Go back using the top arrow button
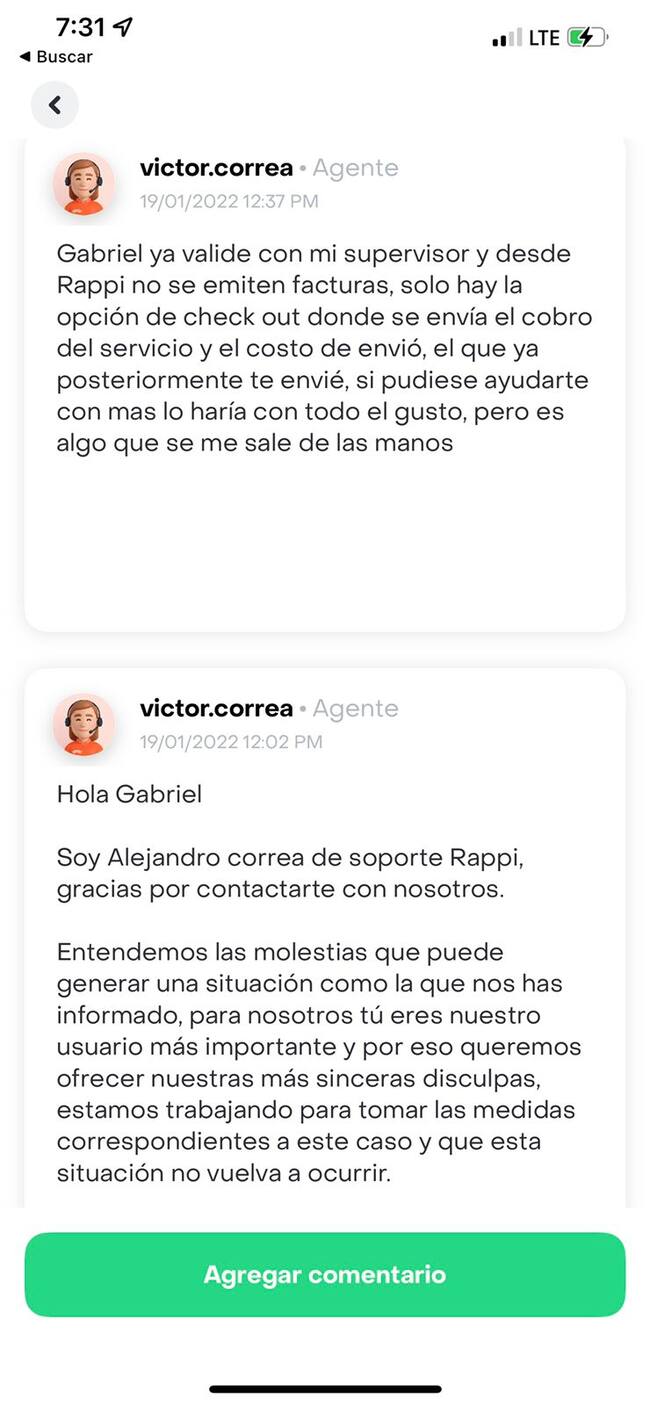650x1405 pixels. point(55,105)
